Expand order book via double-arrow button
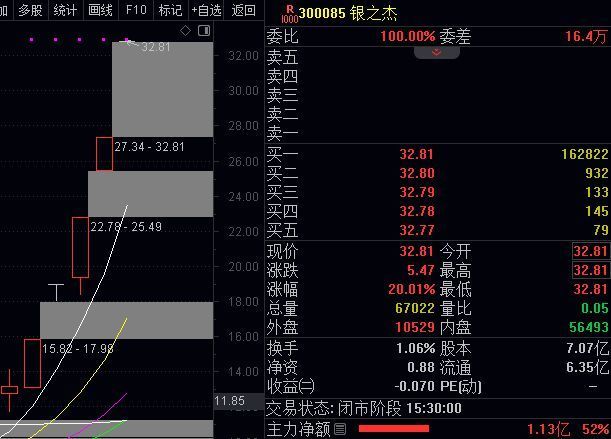 click(x=437, y=52)
